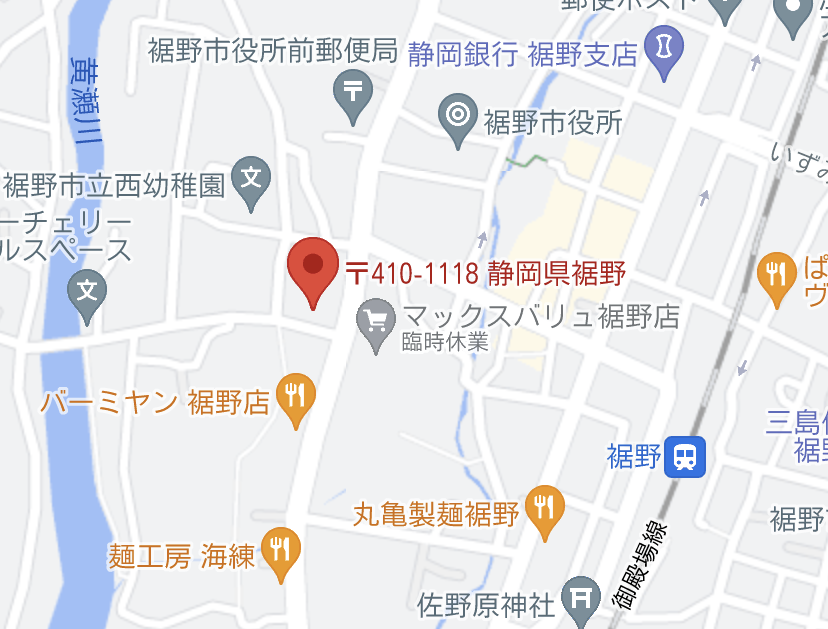Select the バーミヤン 裾野店 restaurant marker
Image resolution: width=828 pixels, height=629 pixels.
(295, 396)
